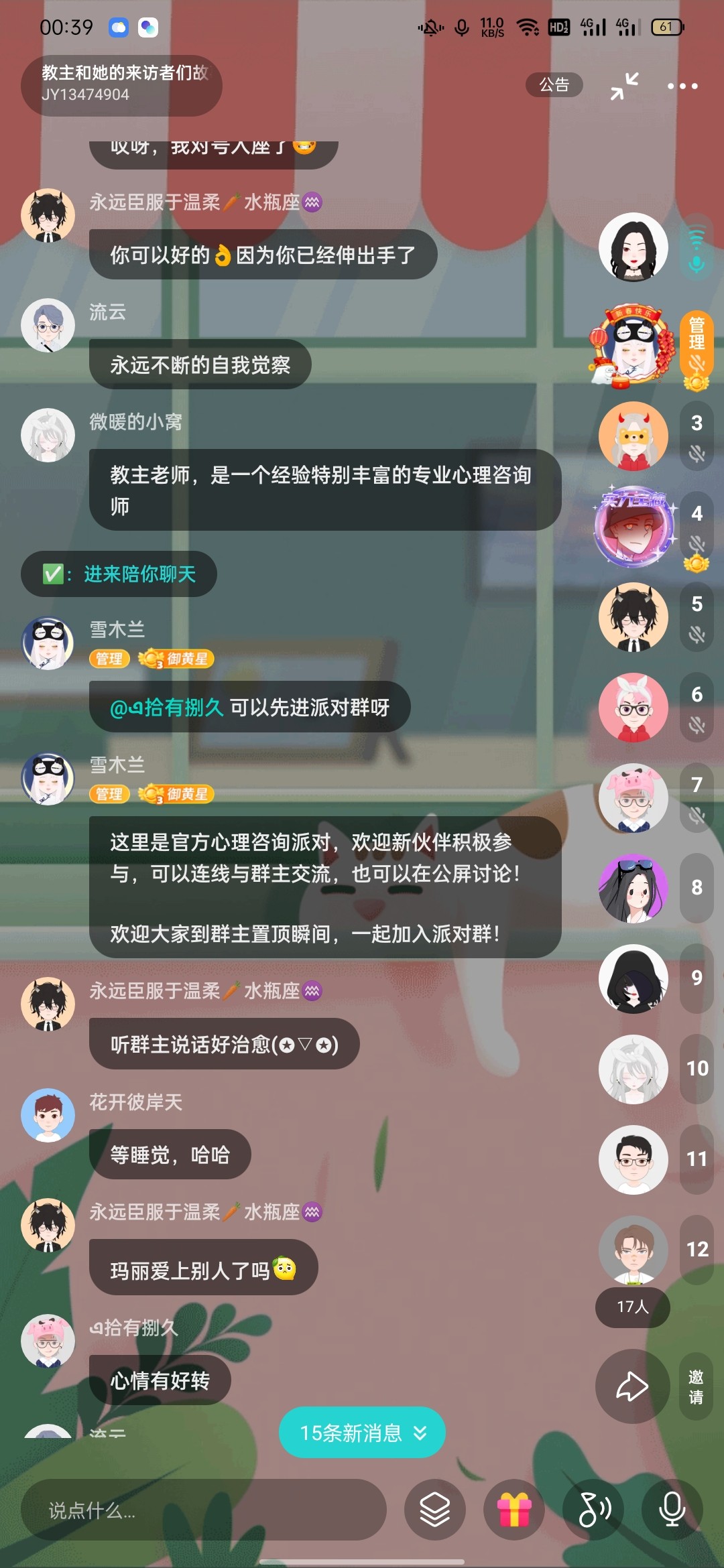Image resolution: width=724 pixels, height=1568 pixels.
Task: Tap the 邀请 invite button
Action: click(696, 1386)
